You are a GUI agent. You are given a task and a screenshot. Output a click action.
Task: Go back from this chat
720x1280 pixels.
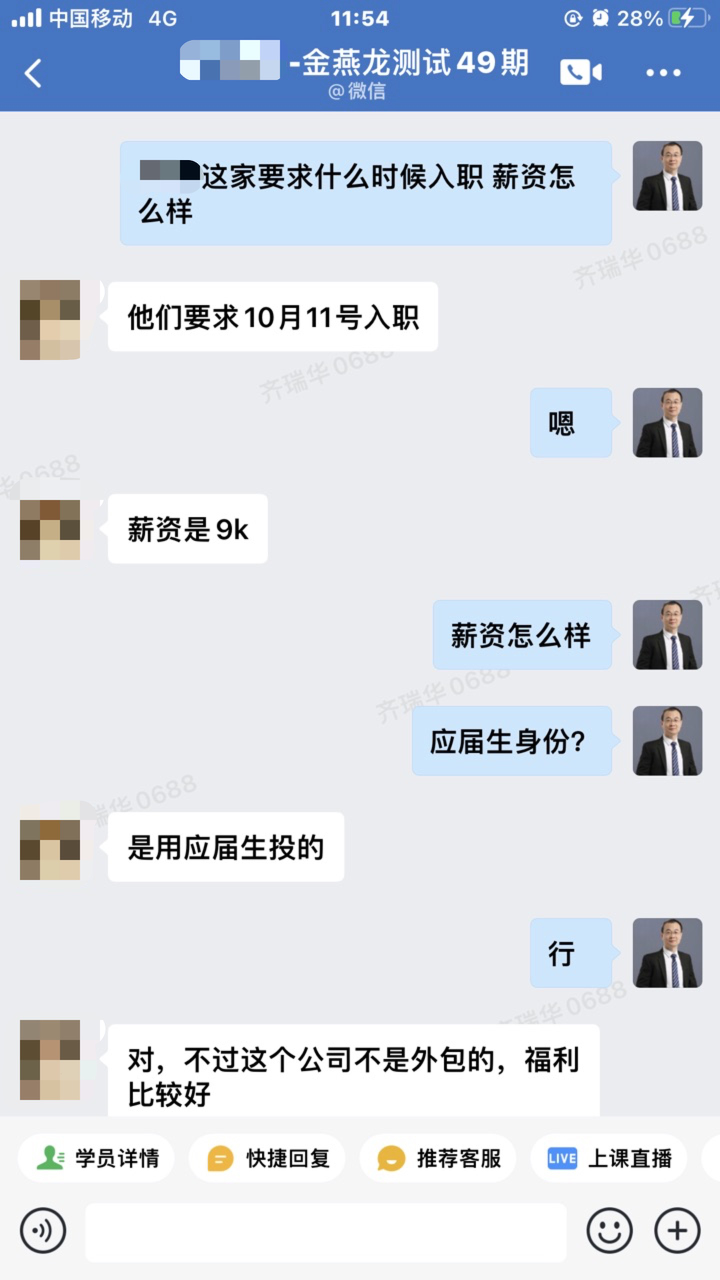pos(33,73)
